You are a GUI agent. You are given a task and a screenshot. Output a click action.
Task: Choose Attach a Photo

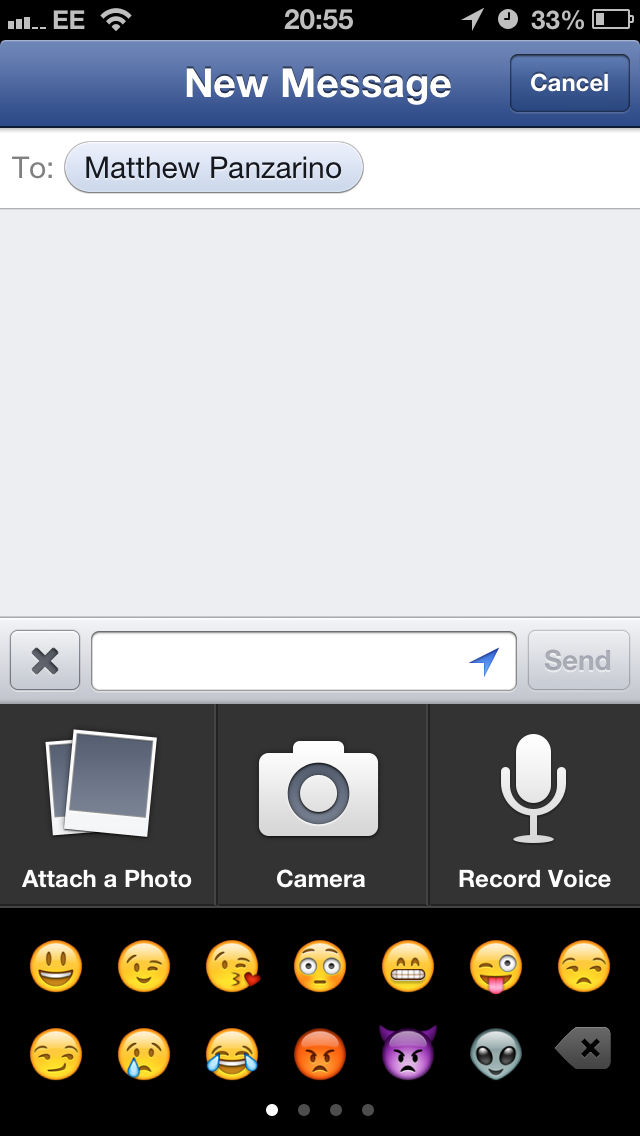[107, 804]
